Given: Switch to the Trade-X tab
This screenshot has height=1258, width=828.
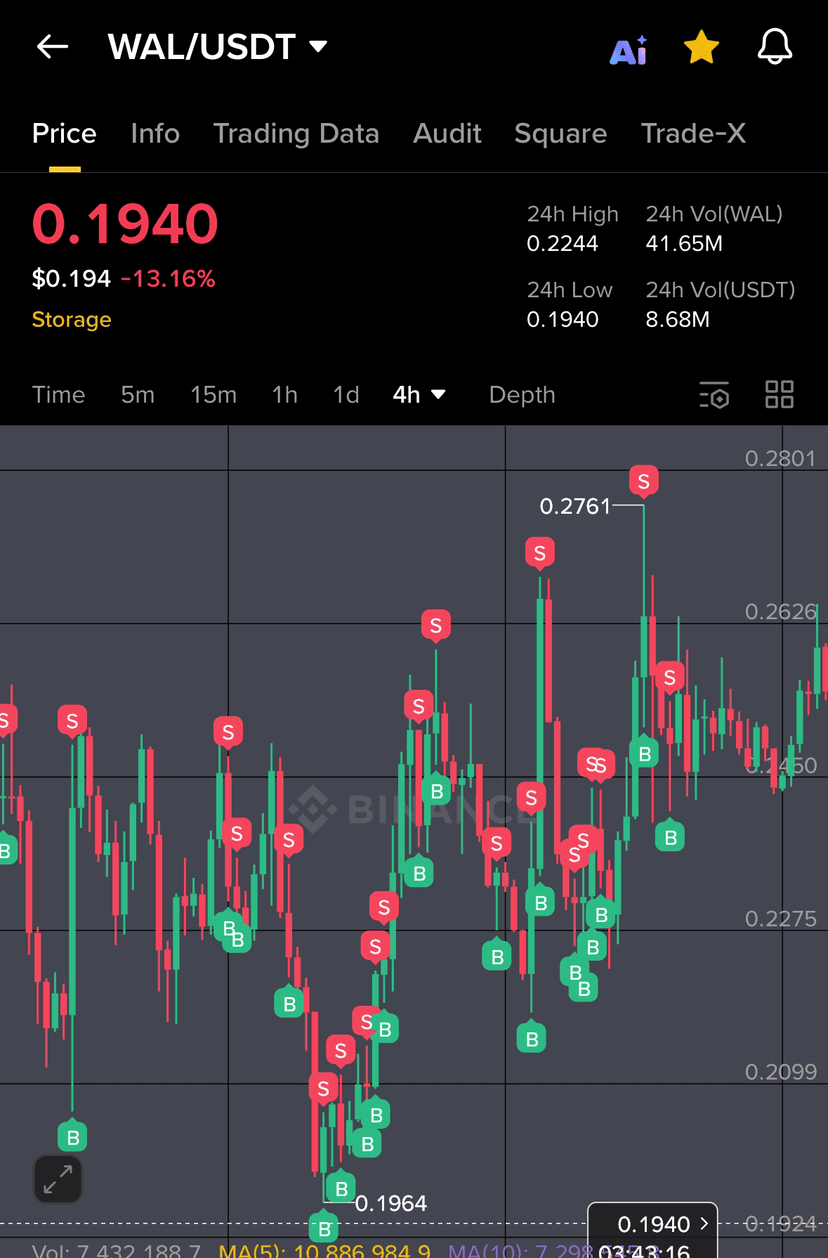Looking at the screenshot, I should click(x=693, y=134).
